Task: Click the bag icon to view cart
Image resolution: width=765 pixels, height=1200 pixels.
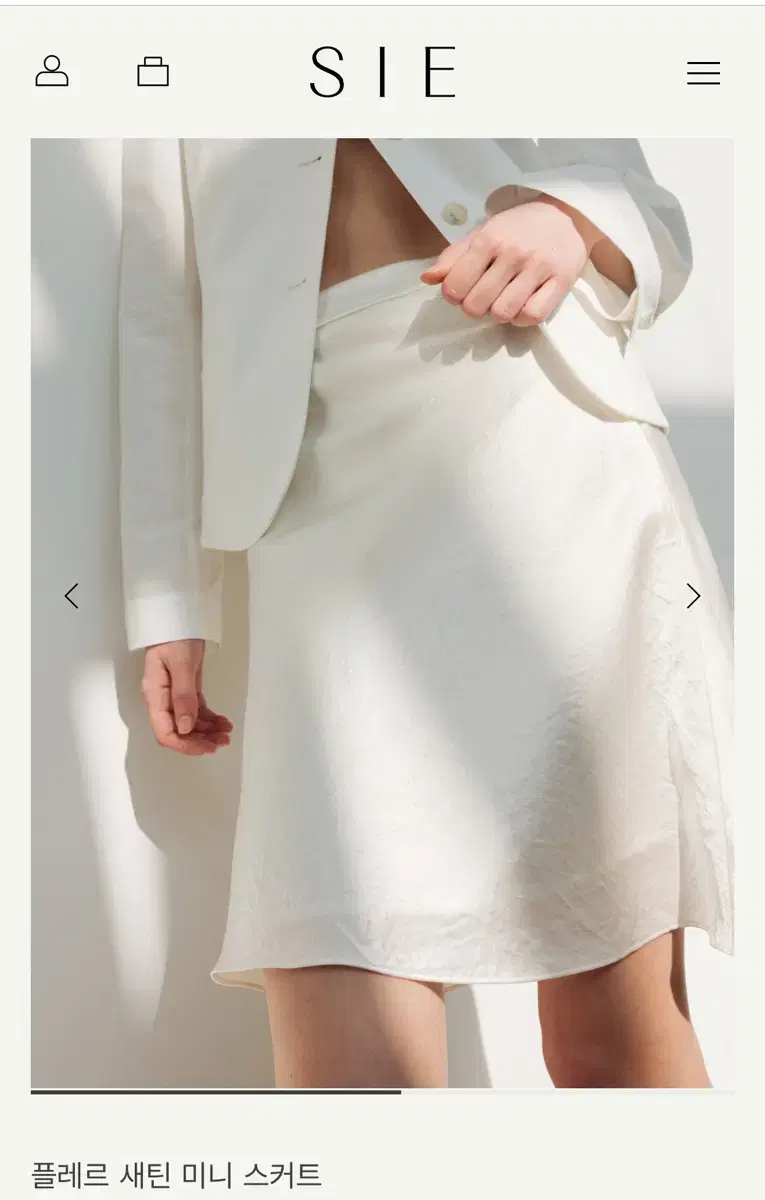Action: 152,72
